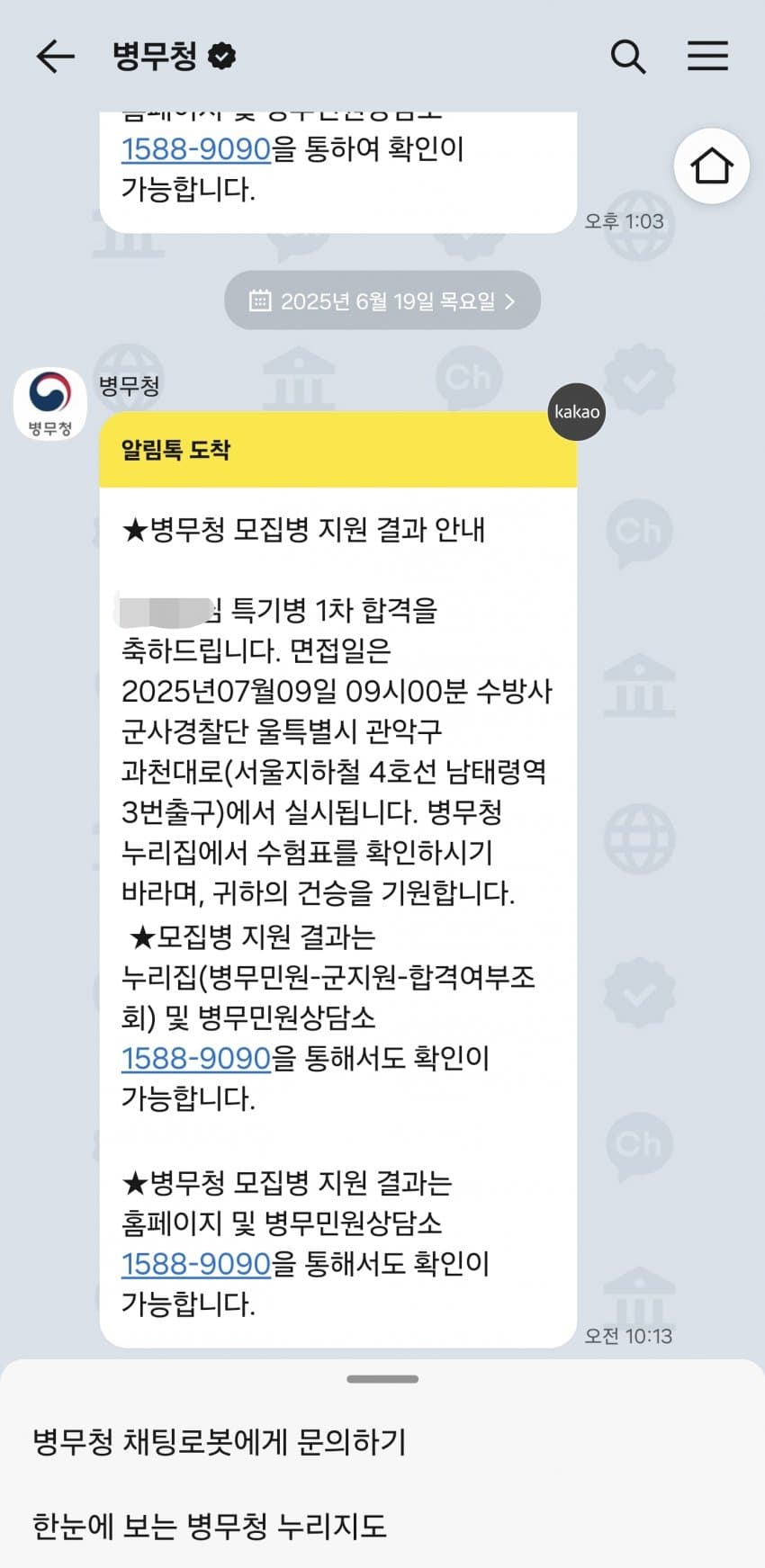Open the 병무청 profile picture
This screenshot has height=1568, width=765.
click(50, 403)
